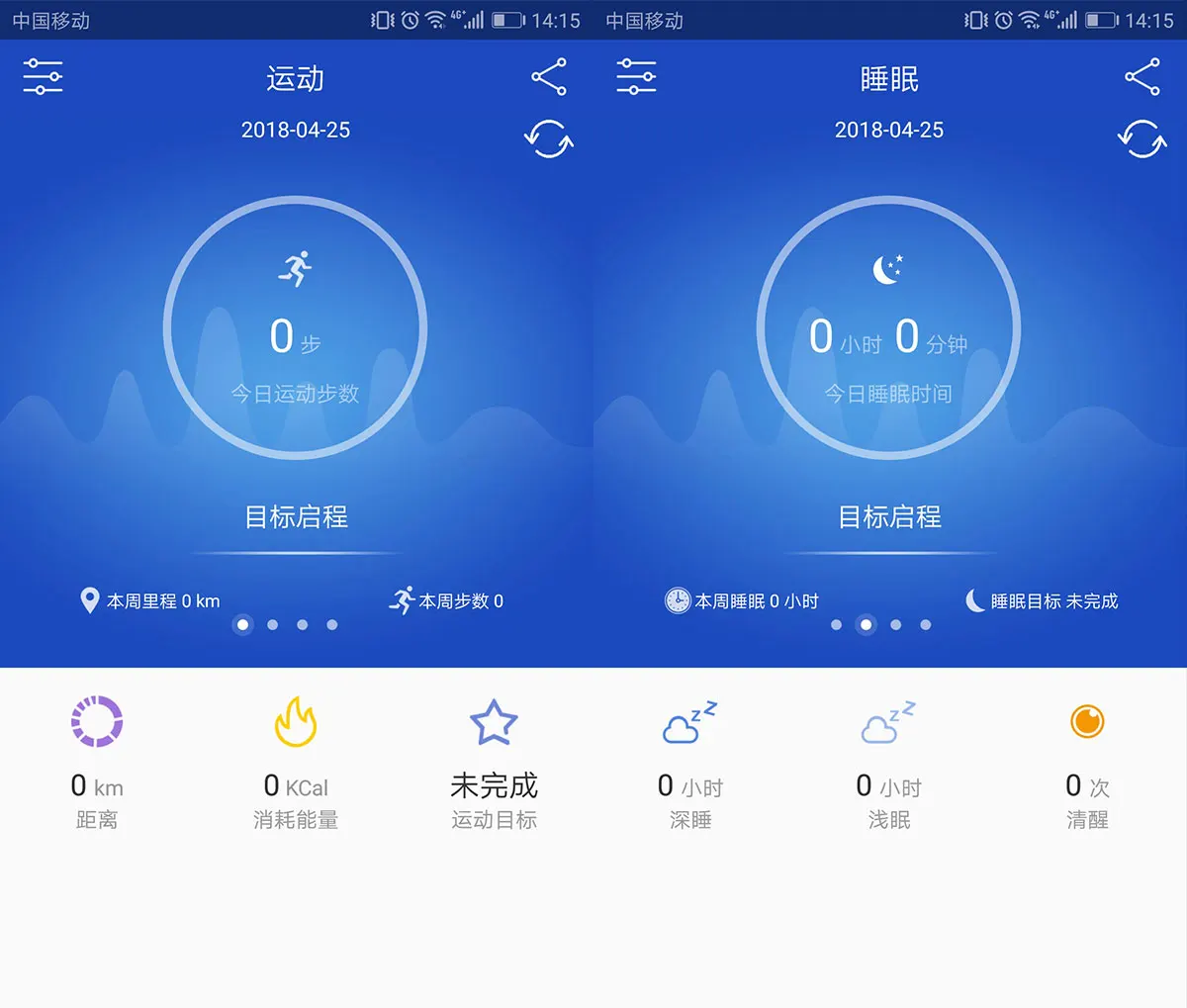Sync data on the 运动 screen

(549, 139)
